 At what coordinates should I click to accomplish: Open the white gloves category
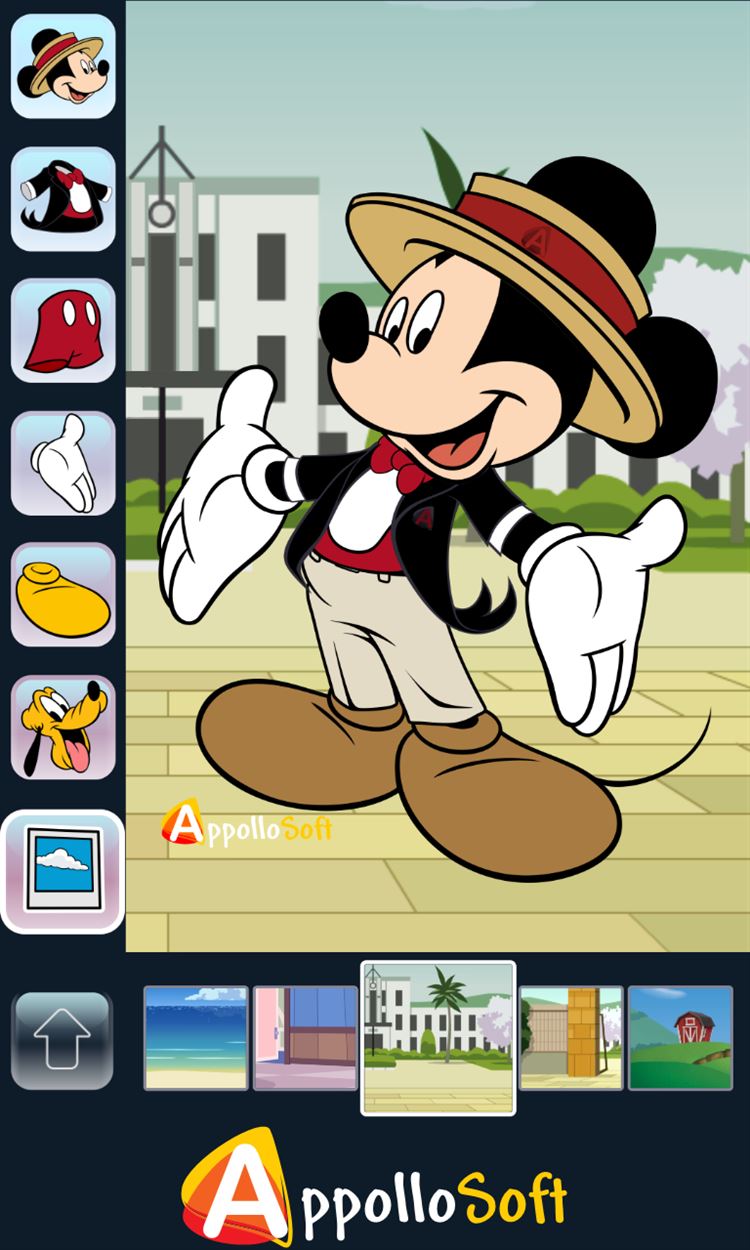(63, 463)
